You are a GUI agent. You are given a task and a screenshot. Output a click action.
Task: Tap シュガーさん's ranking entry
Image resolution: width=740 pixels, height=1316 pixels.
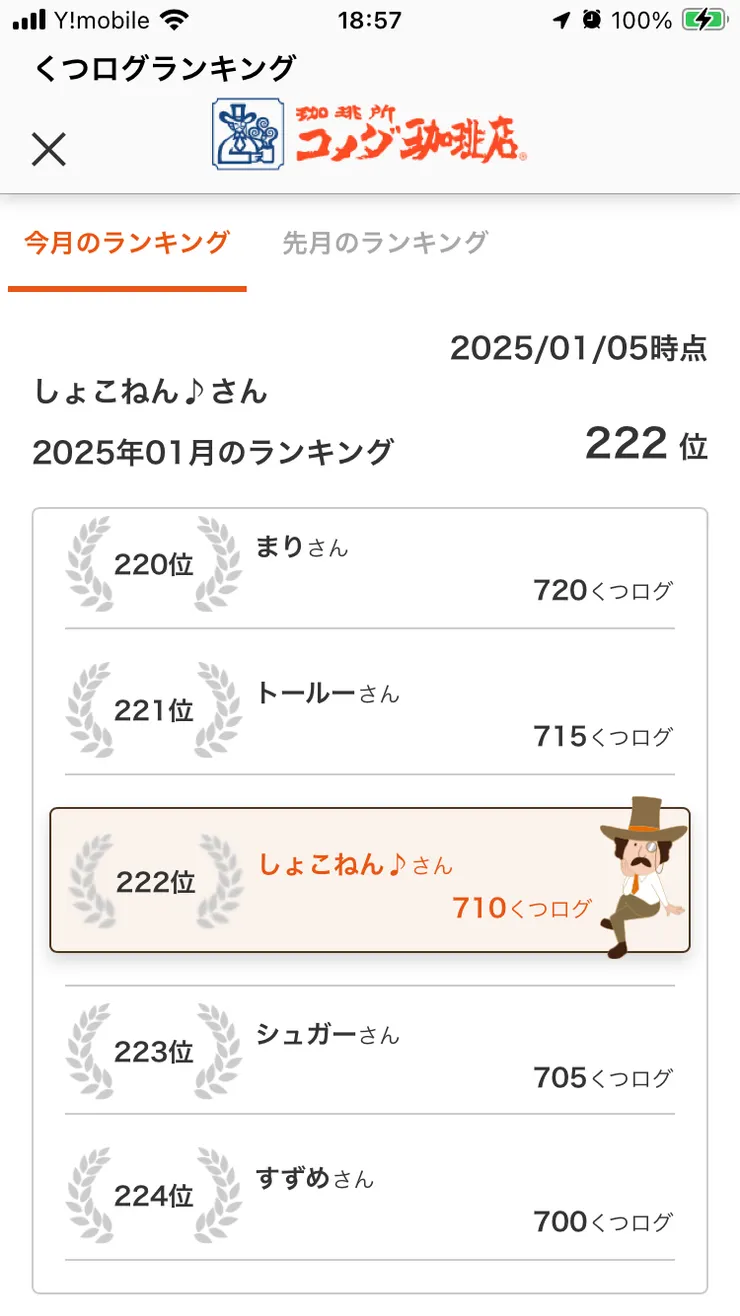point(370,1052)
